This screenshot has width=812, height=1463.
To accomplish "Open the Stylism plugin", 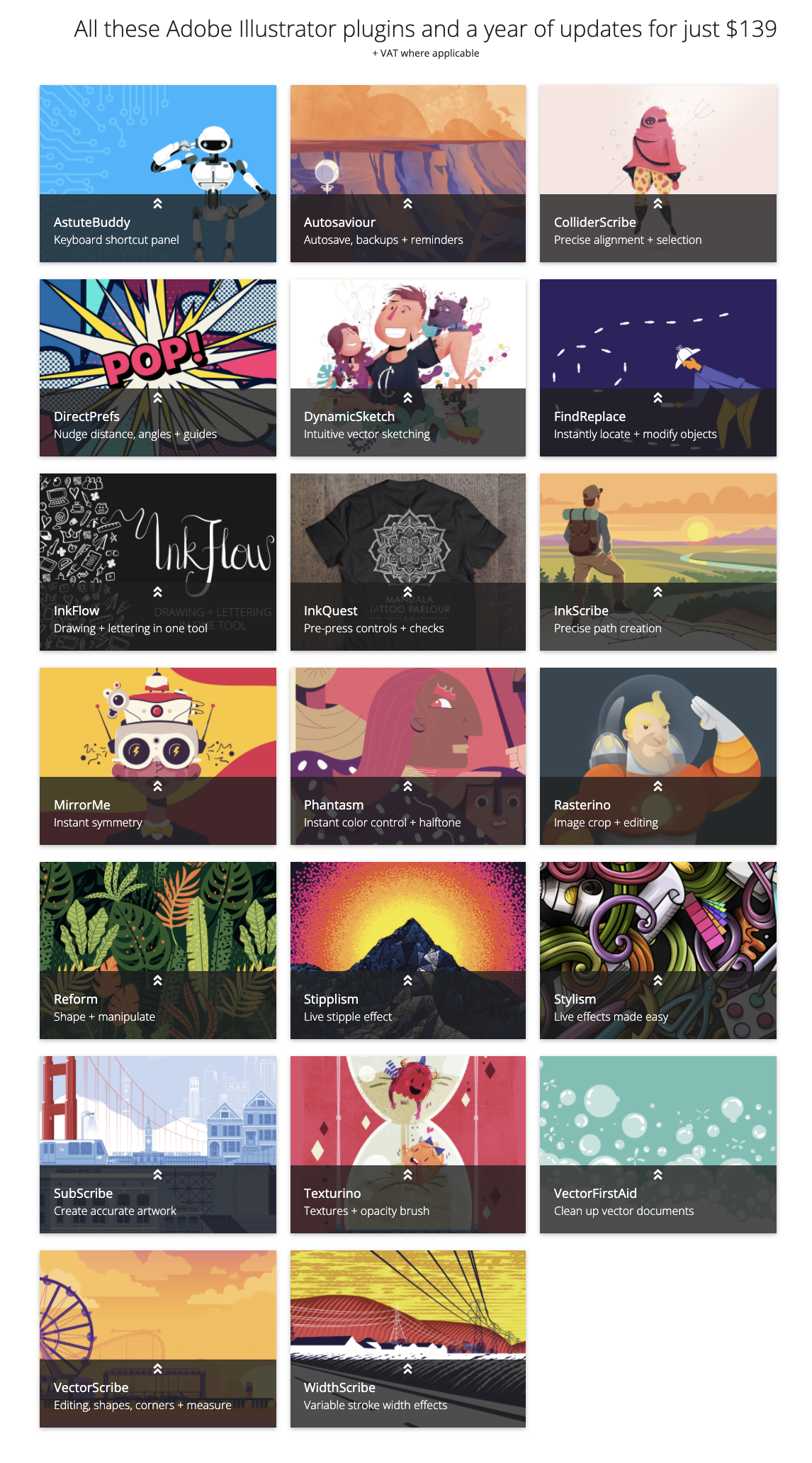I will 658,951.
